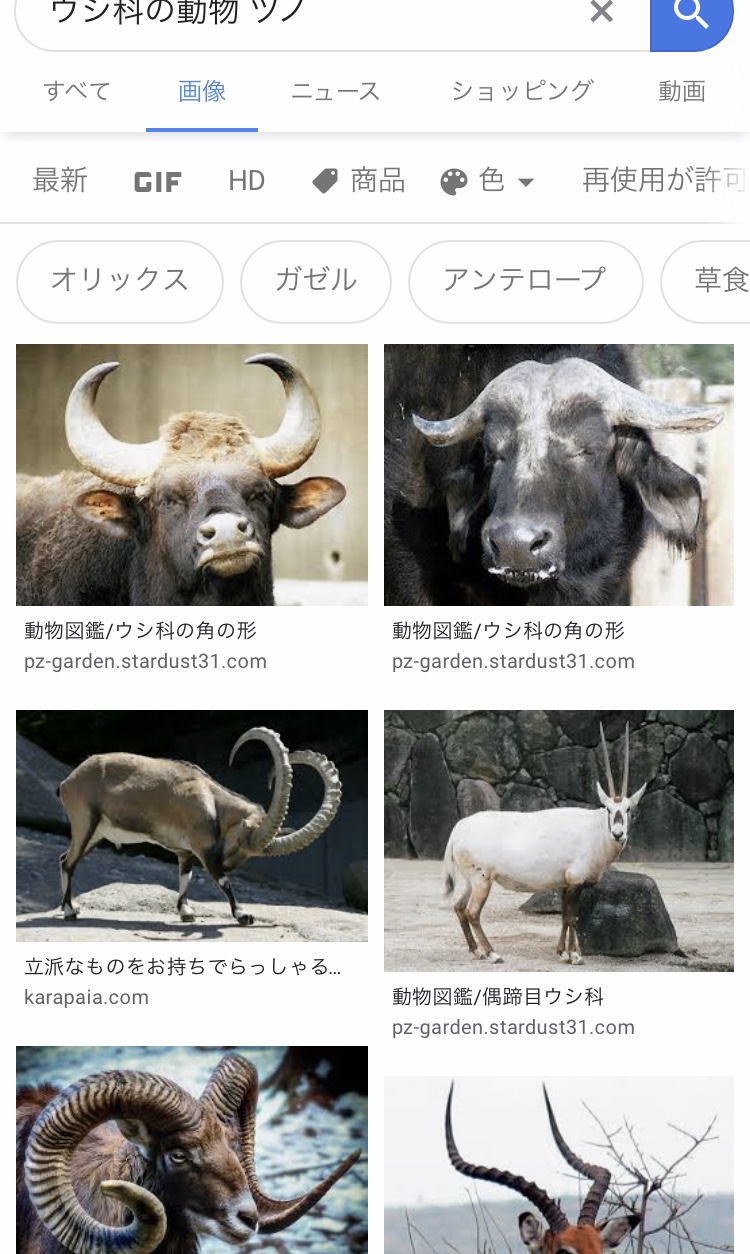The image size is (750, 1254).
Task: Open the brown horned gaur image result
Action: (x=192, y=475)
